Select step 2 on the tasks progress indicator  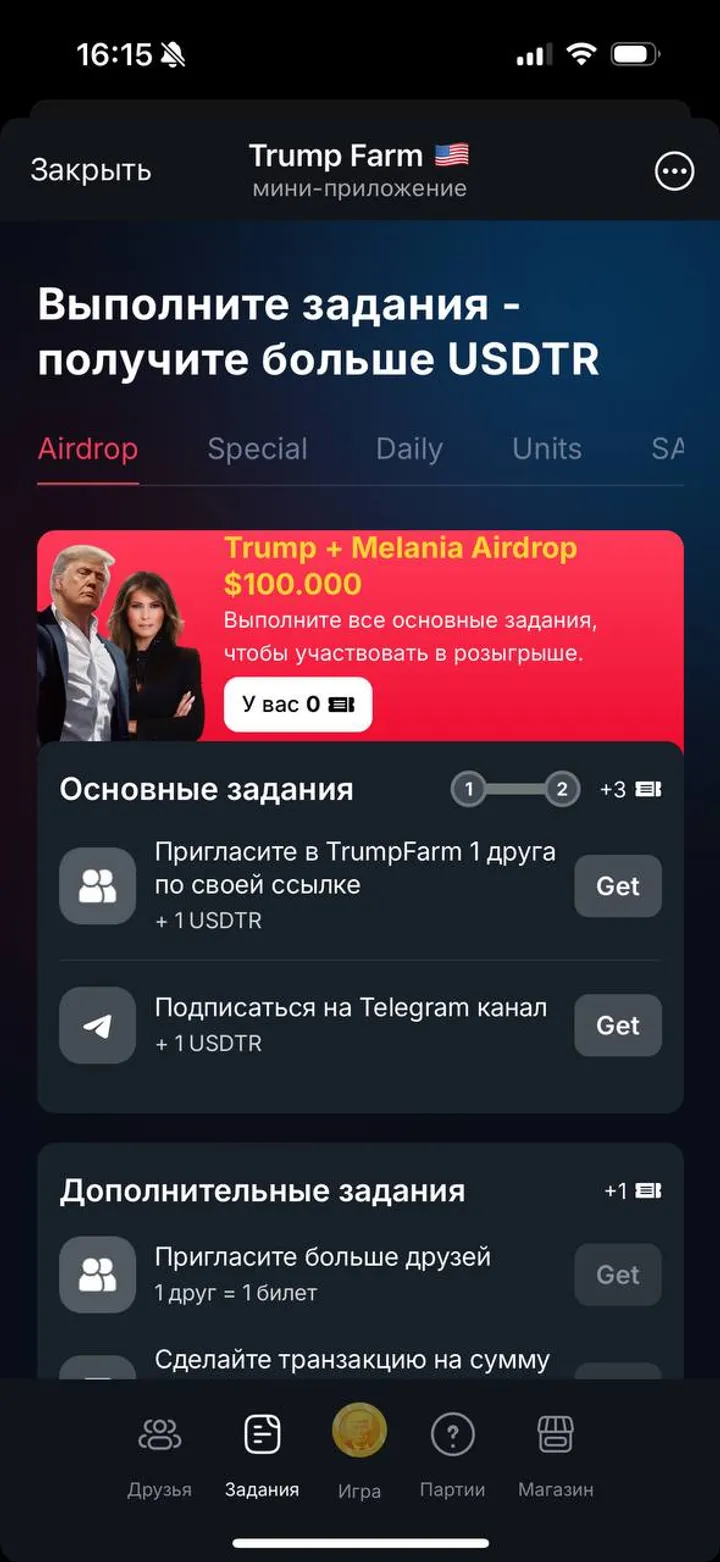(x=561, y=789)
